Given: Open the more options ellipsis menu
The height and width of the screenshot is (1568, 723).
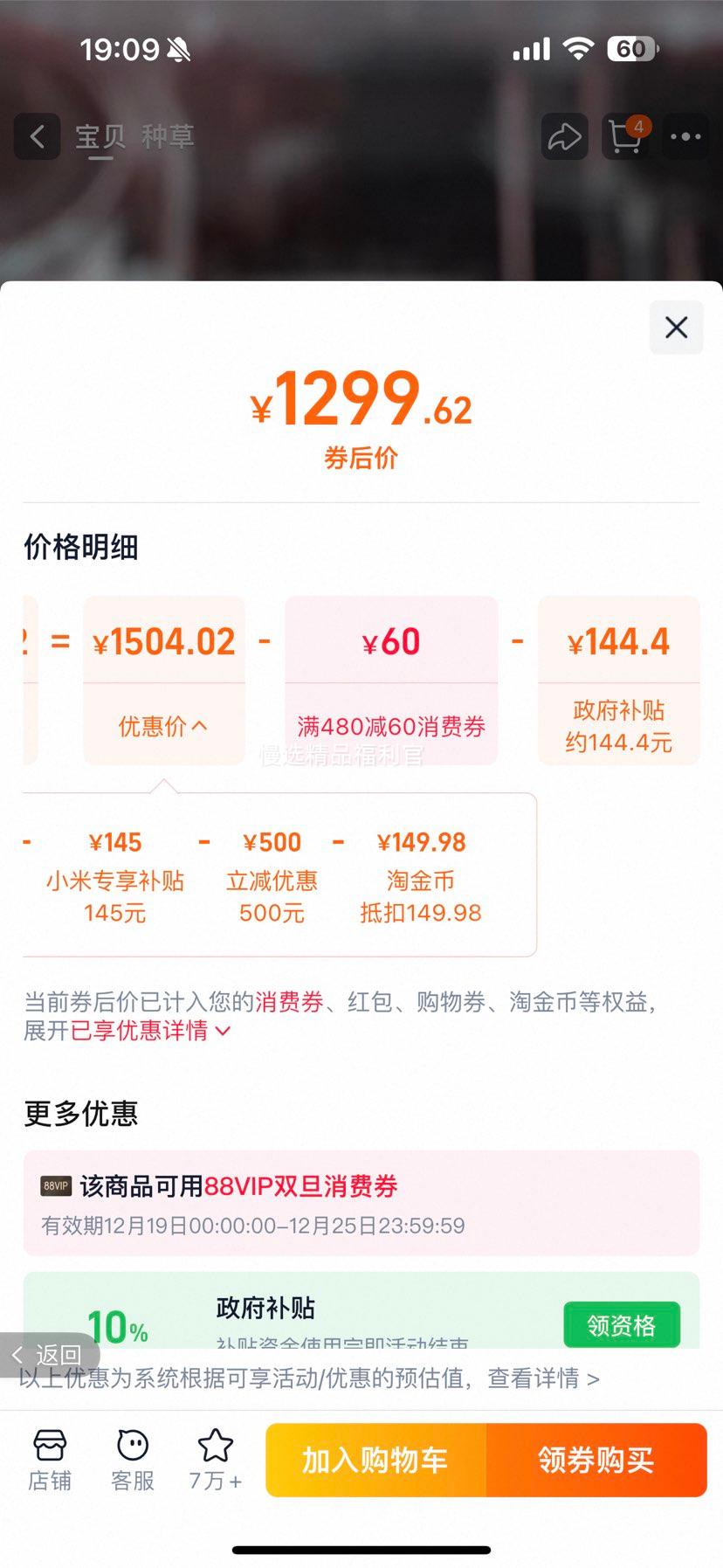Looking at the screenshot, I should pos(686,137).
